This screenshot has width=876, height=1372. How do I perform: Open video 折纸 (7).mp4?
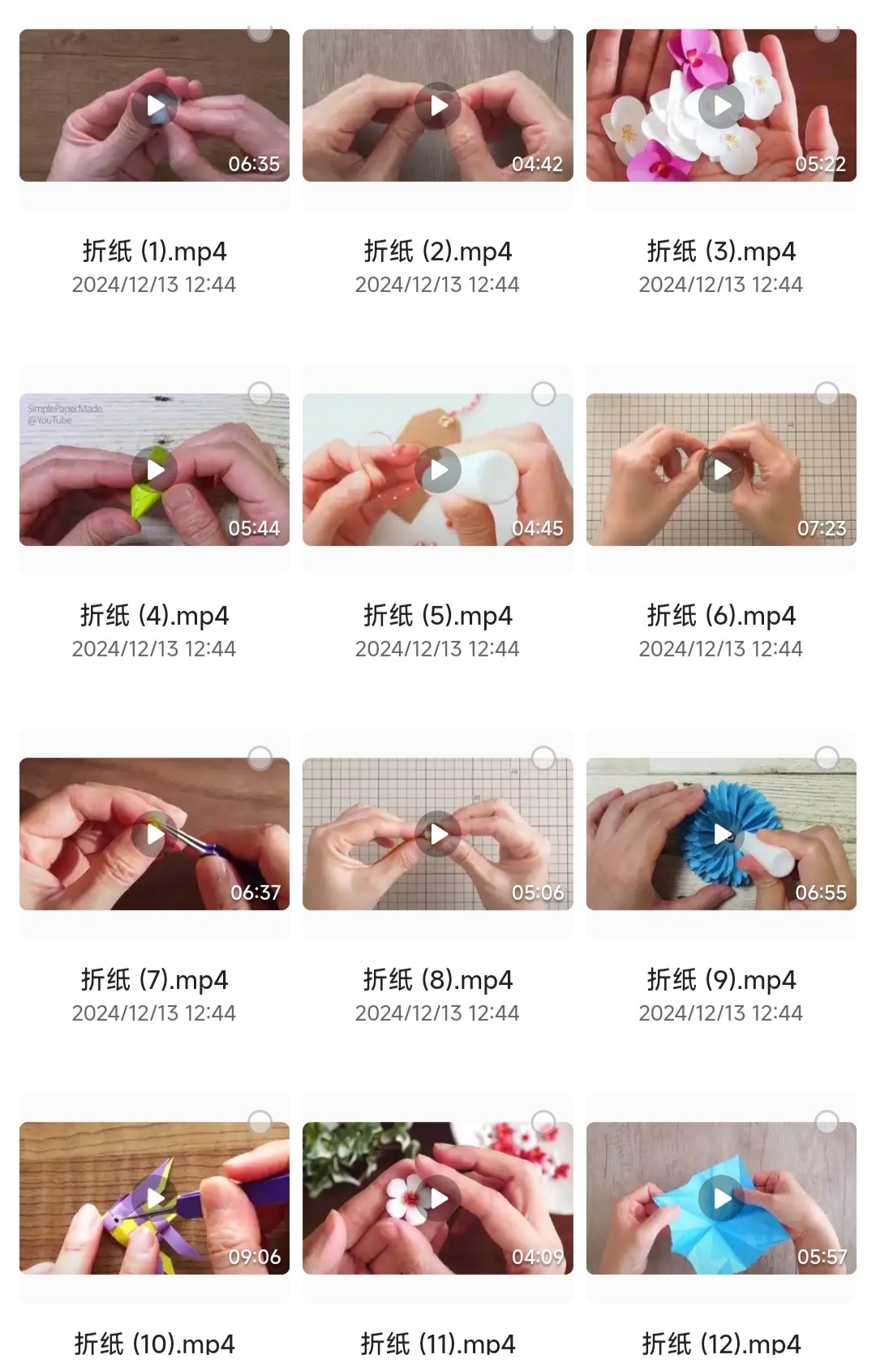tap(154, 834)
